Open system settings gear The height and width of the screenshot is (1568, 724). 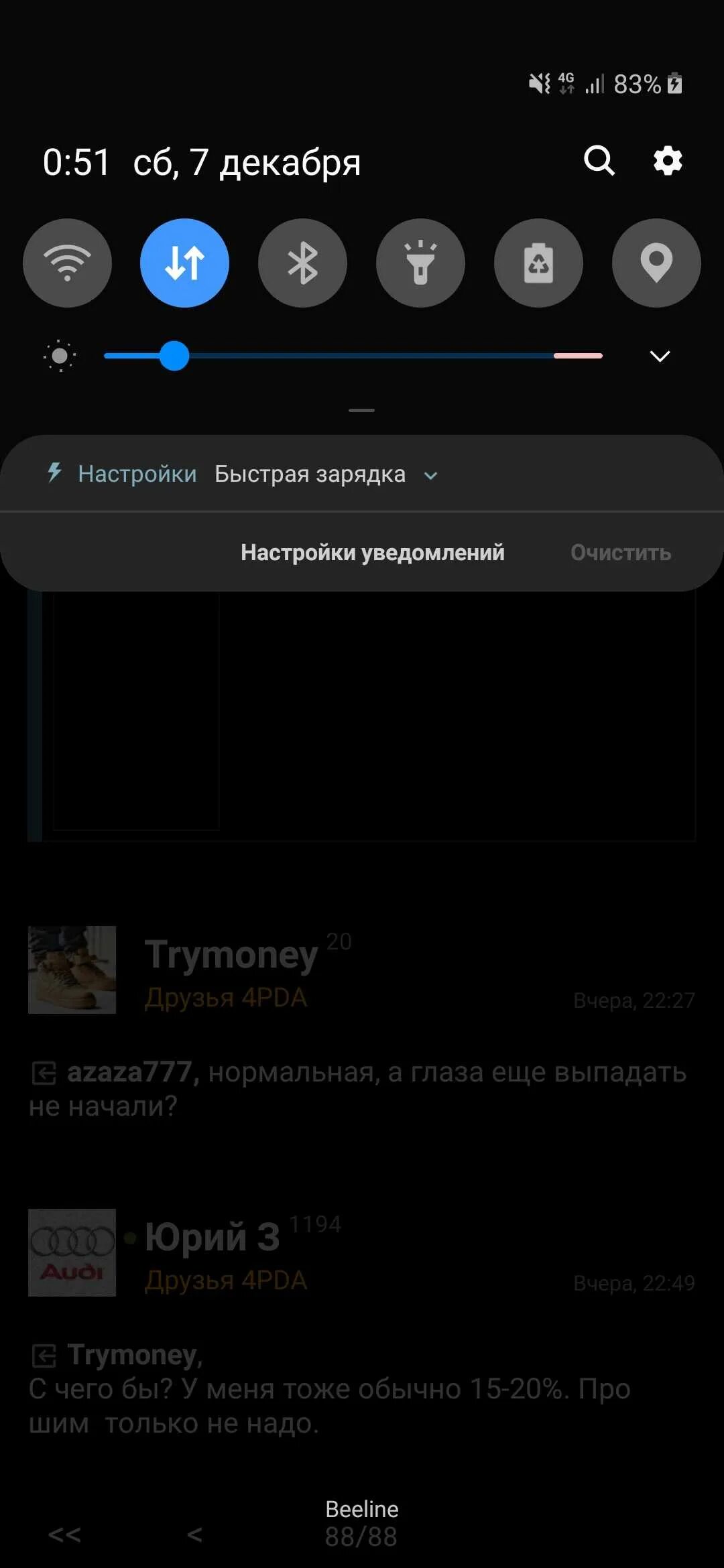click(x=668, y=161)
